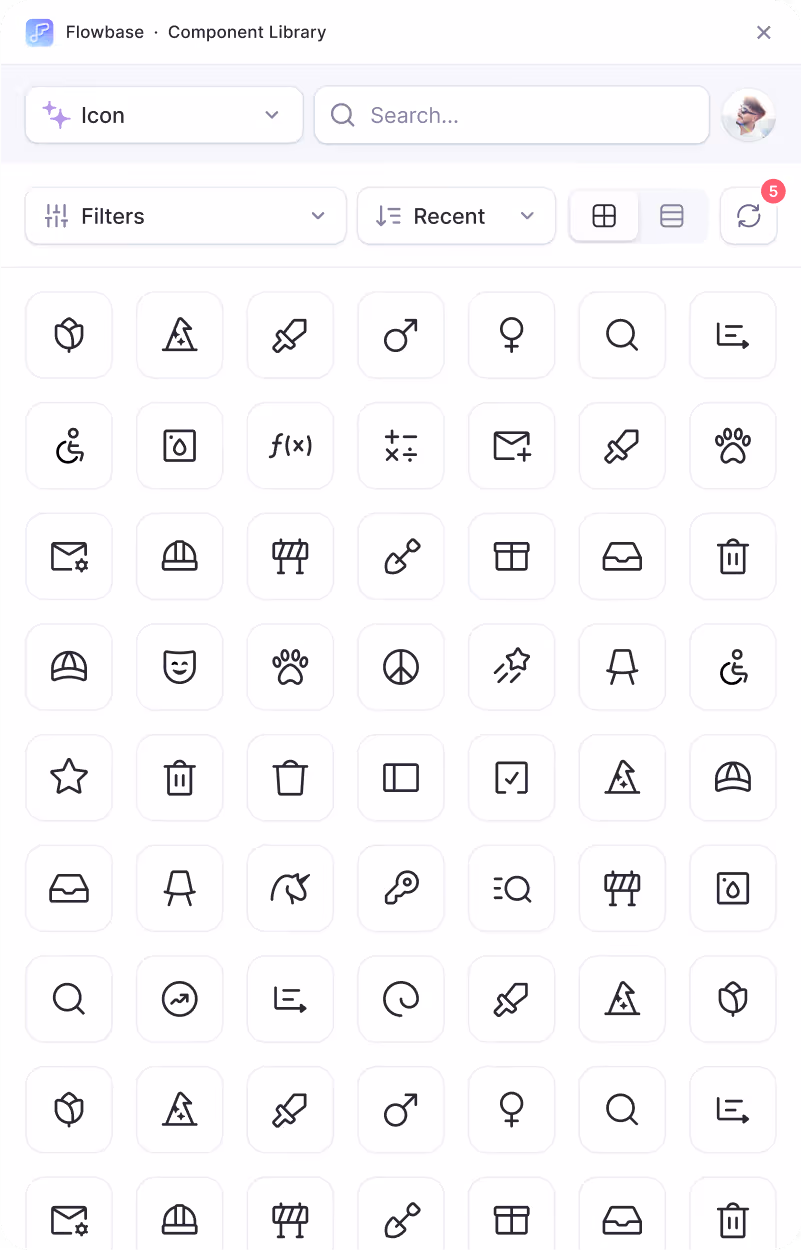801x1250 pixels.
Task: Select the f(x) function icon
Action: 290,446
